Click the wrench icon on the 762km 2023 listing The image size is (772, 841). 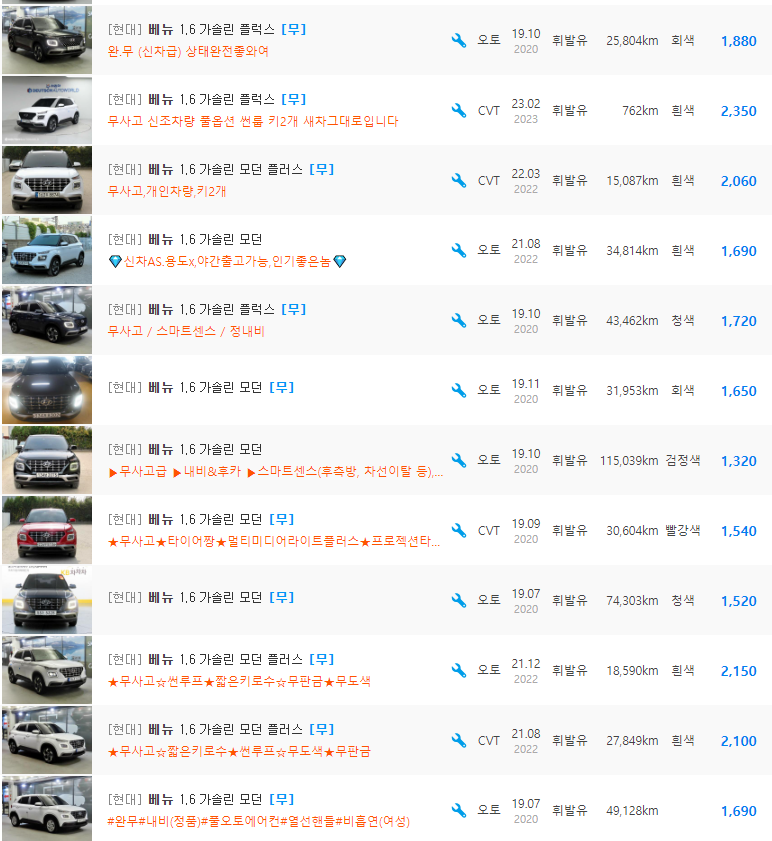tap(459, 110)
